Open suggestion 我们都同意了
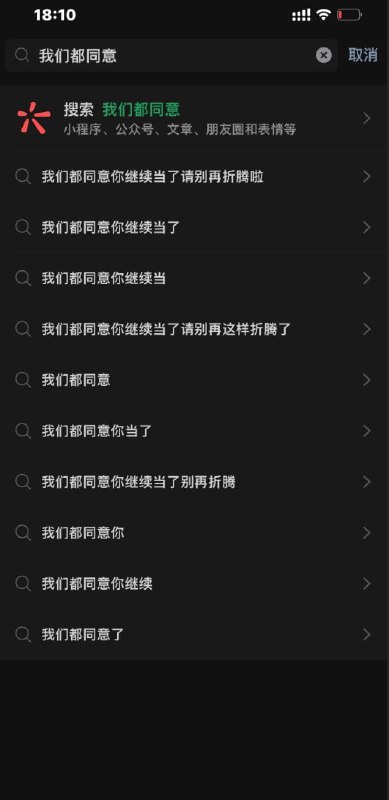 pyautogui.click(x=194, y=635)
